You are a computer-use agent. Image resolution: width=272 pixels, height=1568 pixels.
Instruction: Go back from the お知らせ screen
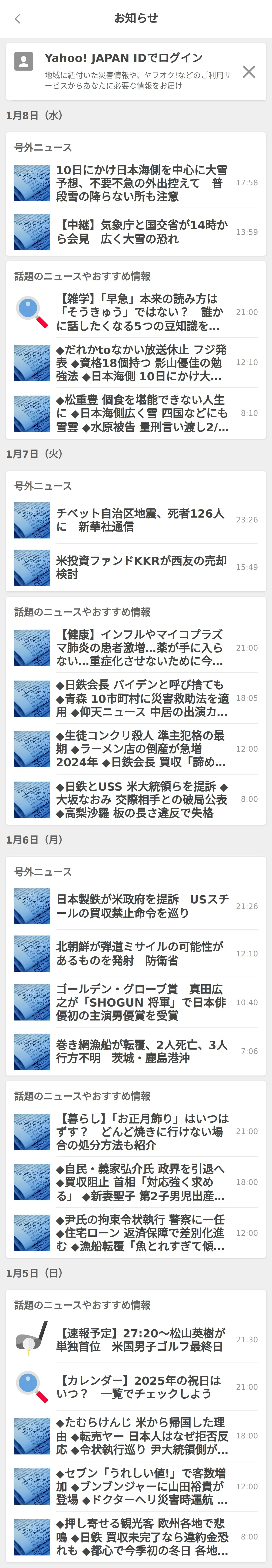tap(18, 19)
